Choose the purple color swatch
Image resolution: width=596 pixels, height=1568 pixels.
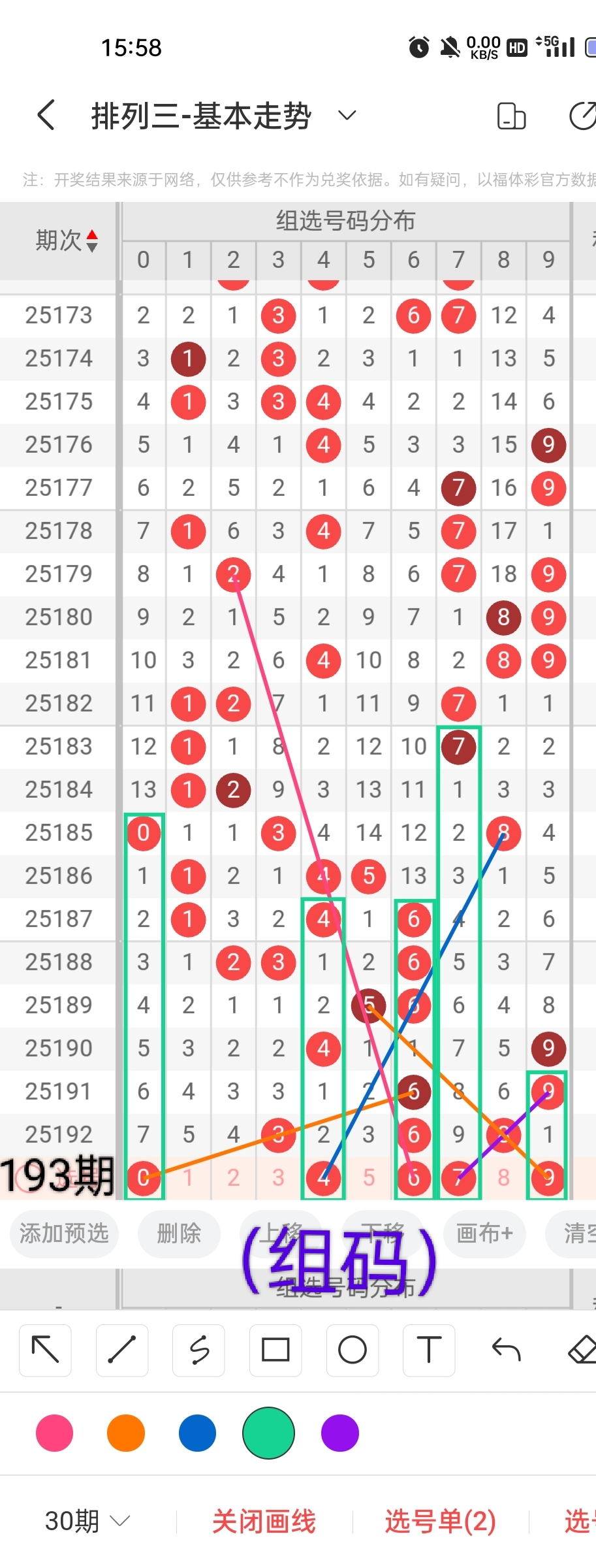[340, 1433]
